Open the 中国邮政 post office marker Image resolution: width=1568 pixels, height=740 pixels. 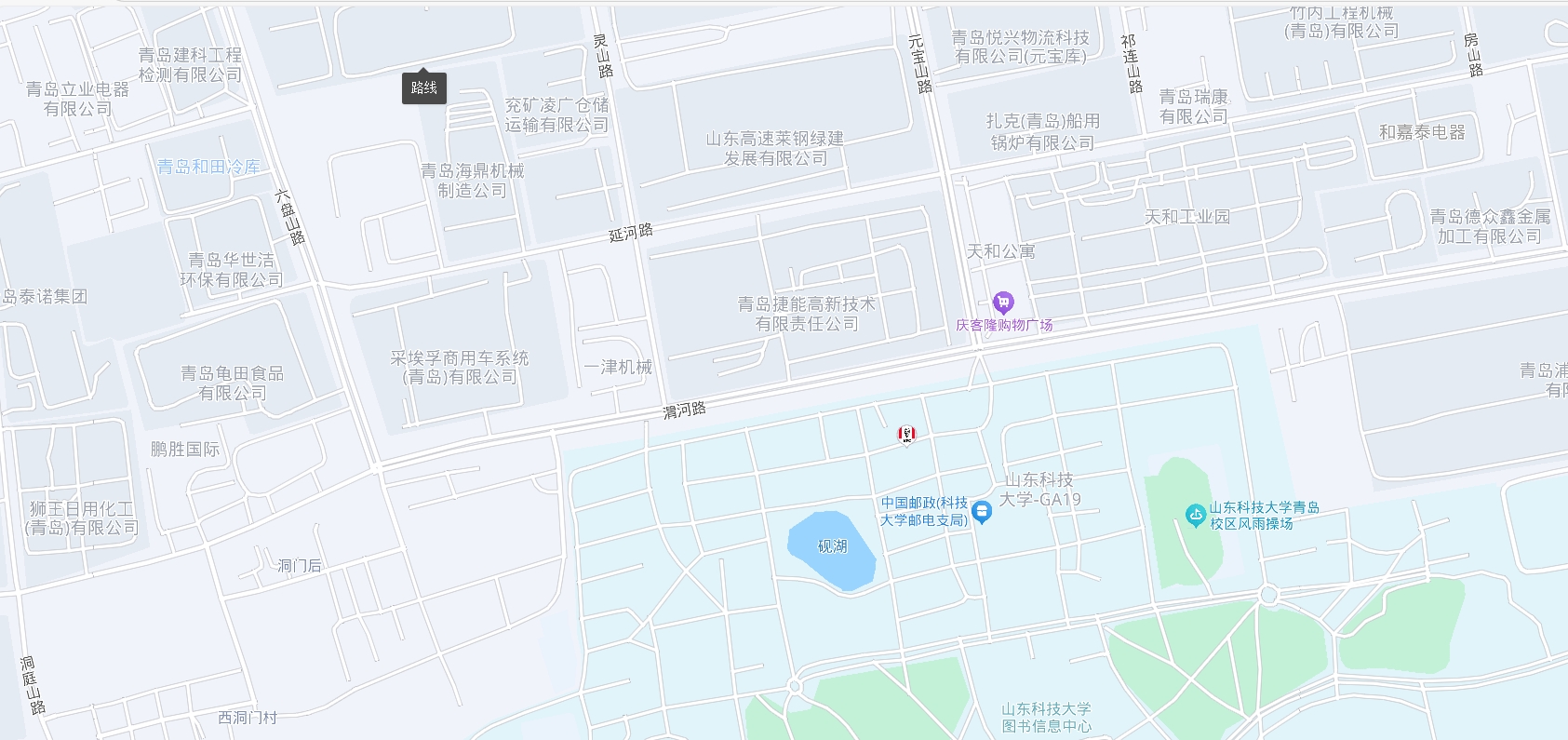click(981, 512)
